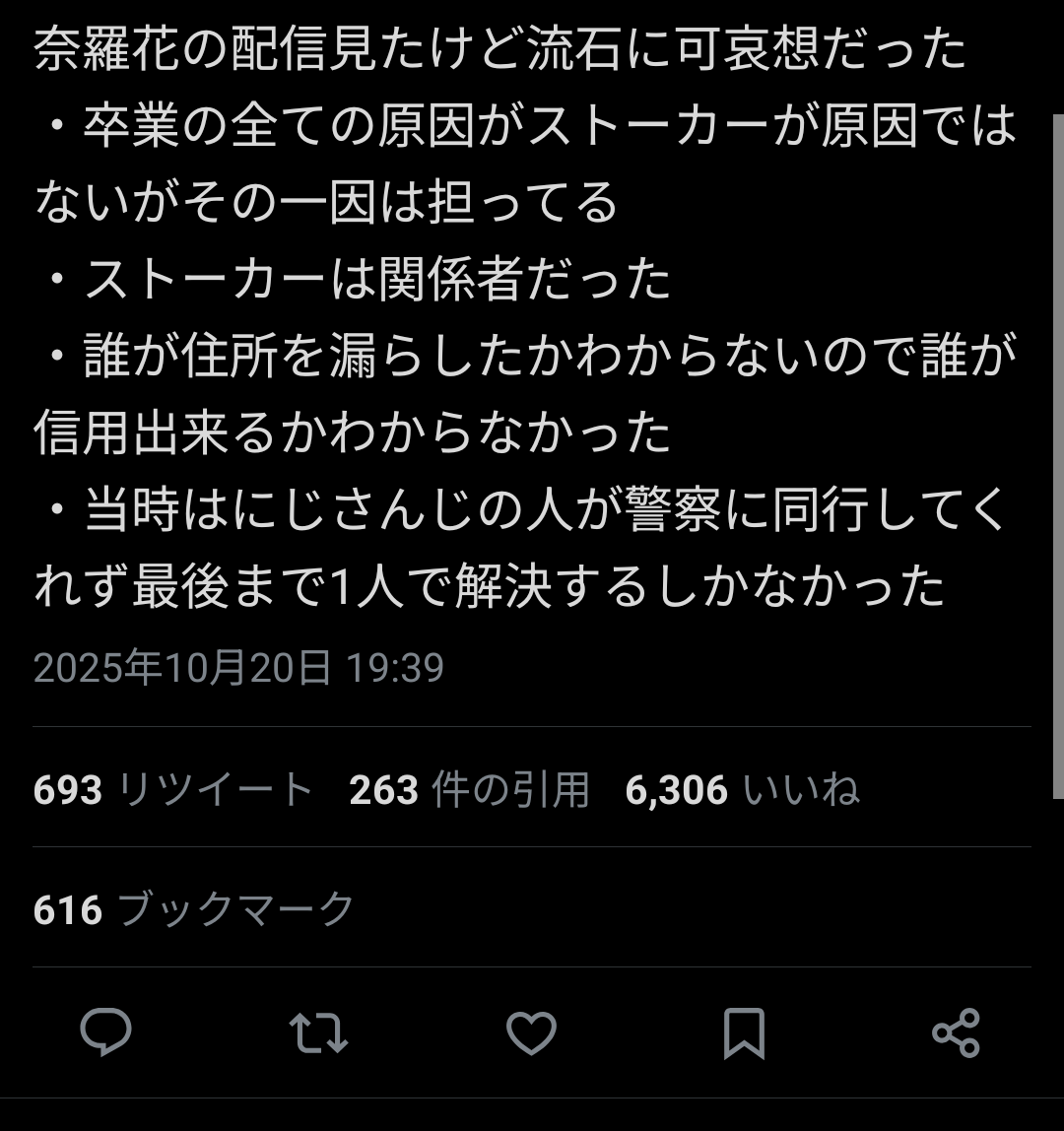Like the tweet with the heart icon
Viewport: 1064px width, 1131px height.
[x=531, y=1032]
